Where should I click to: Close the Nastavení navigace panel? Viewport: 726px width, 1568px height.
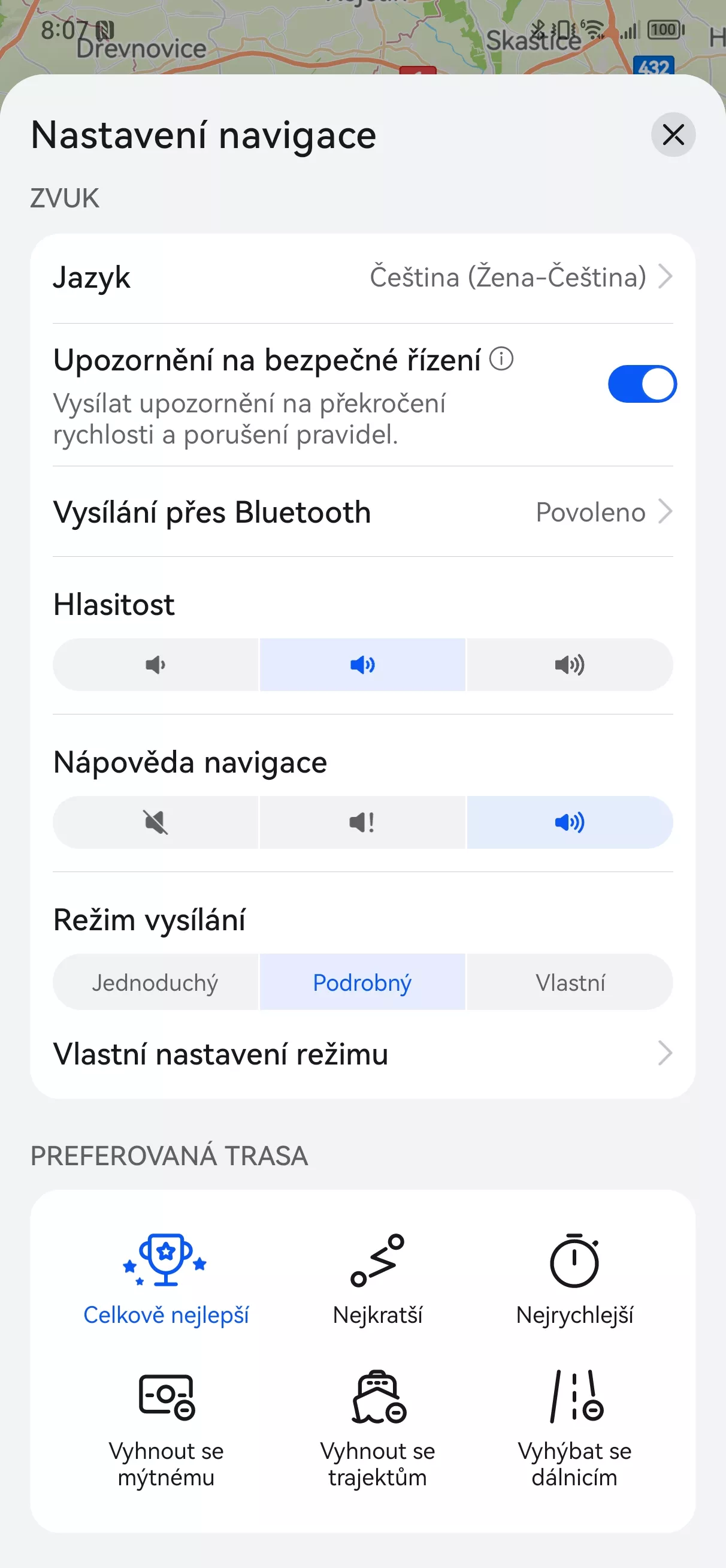coord(673,134)
